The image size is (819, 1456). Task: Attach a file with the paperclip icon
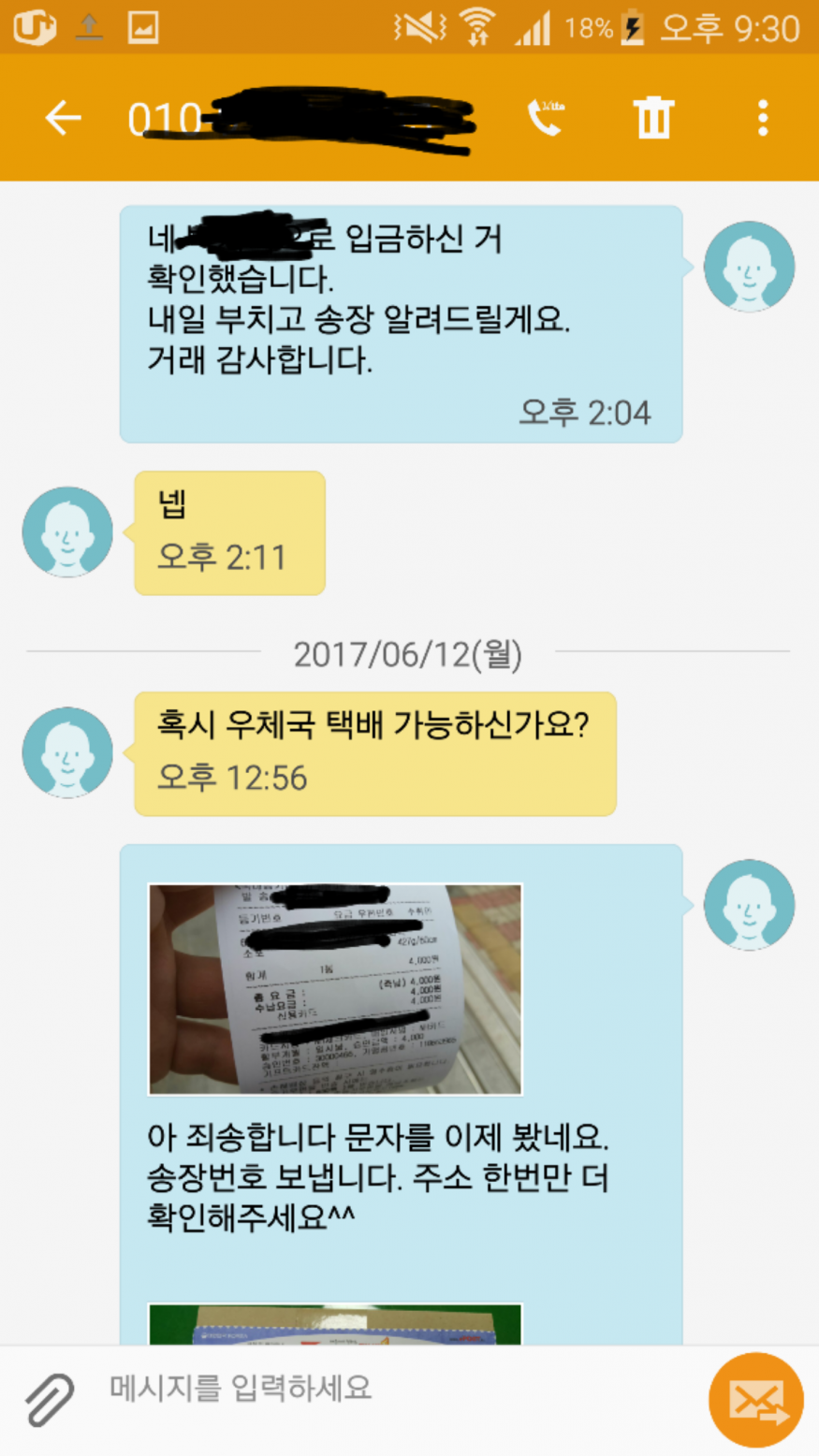click(49, 1400)
